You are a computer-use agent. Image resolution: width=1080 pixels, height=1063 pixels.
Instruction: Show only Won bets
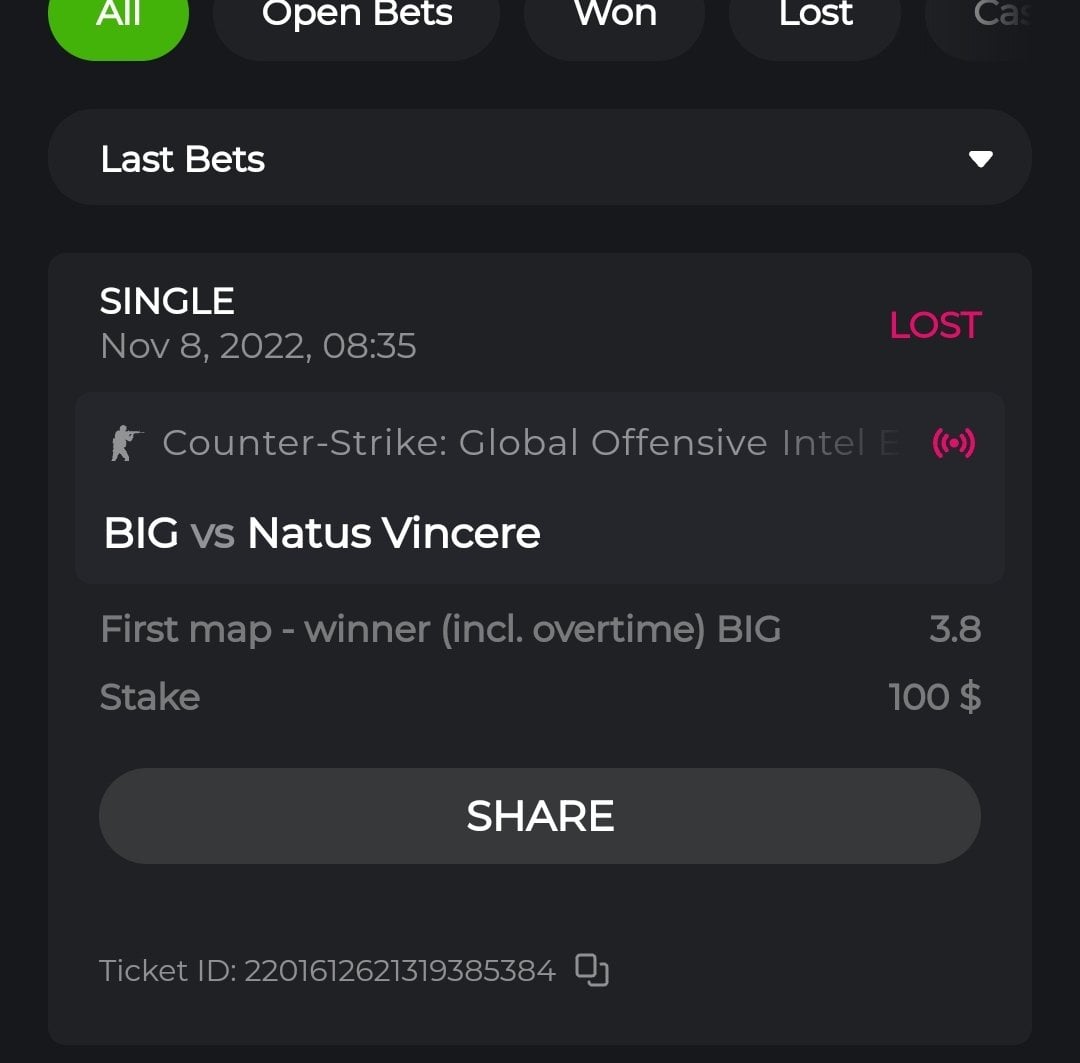(615, 20)
